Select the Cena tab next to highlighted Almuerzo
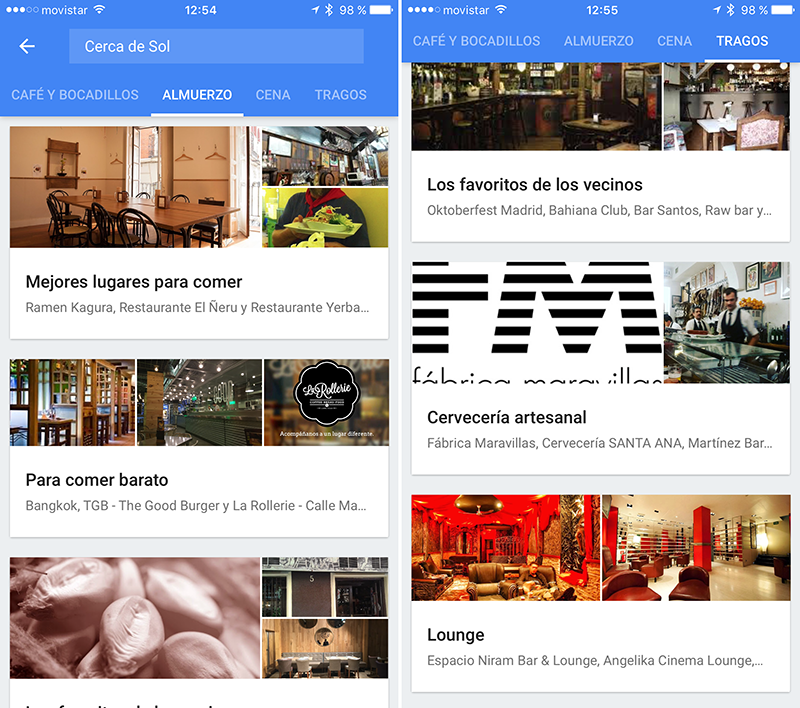800x708 pixels. point(273,95)
